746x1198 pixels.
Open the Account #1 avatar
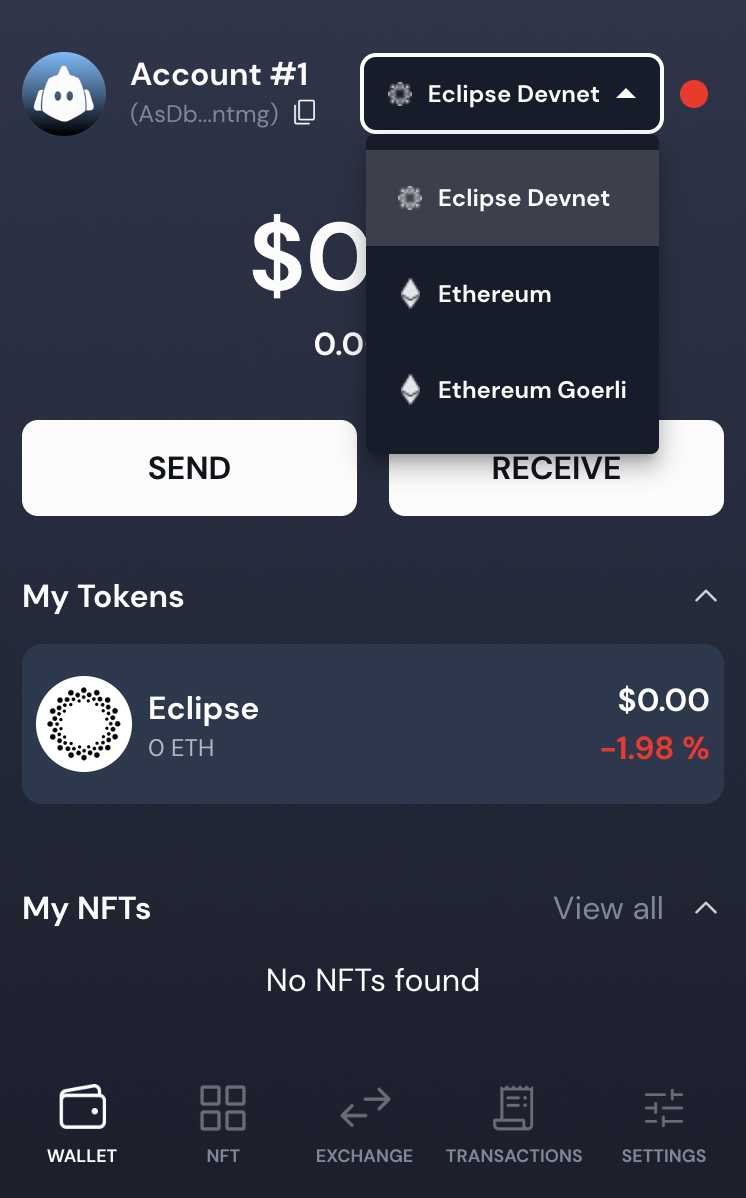[x=64, y=94]
